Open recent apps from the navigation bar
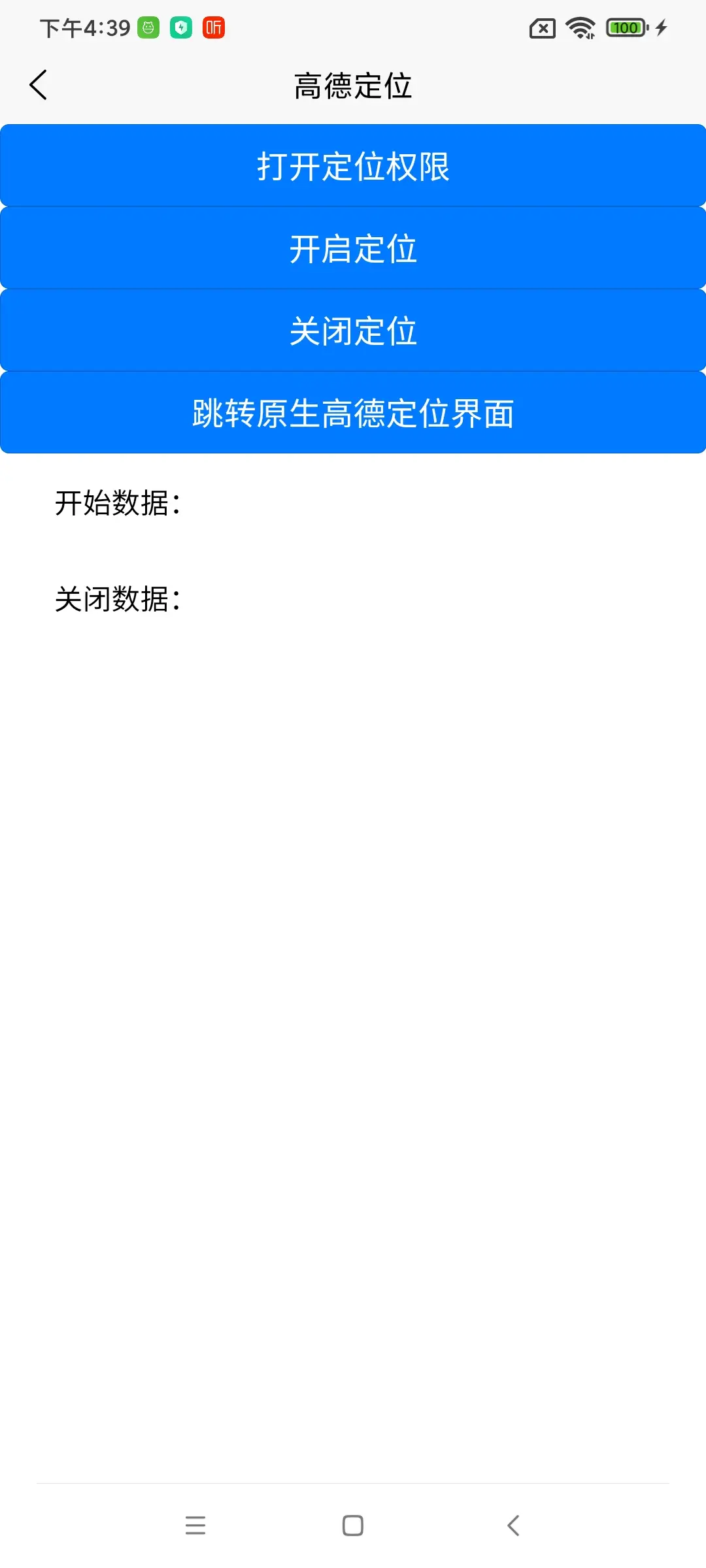 pos(195,1526)
